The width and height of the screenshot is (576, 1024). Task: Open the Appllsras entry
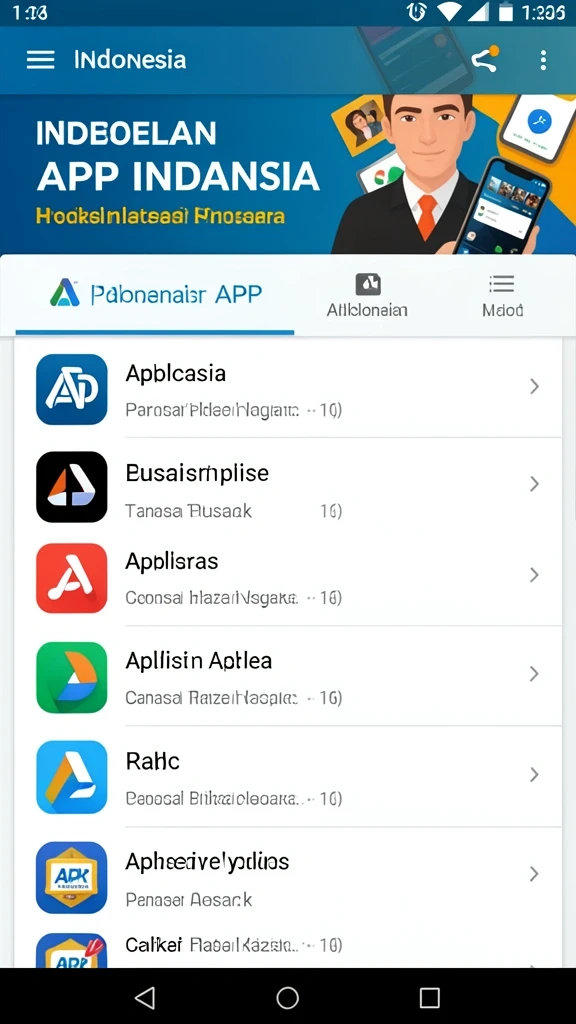[288, 577]
